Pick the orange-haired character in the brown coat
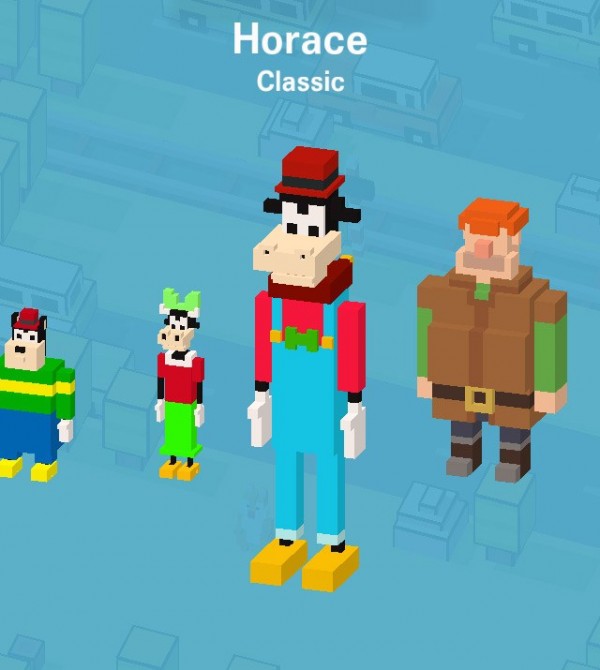Screen dimensions: 600x670 [490, 340]
